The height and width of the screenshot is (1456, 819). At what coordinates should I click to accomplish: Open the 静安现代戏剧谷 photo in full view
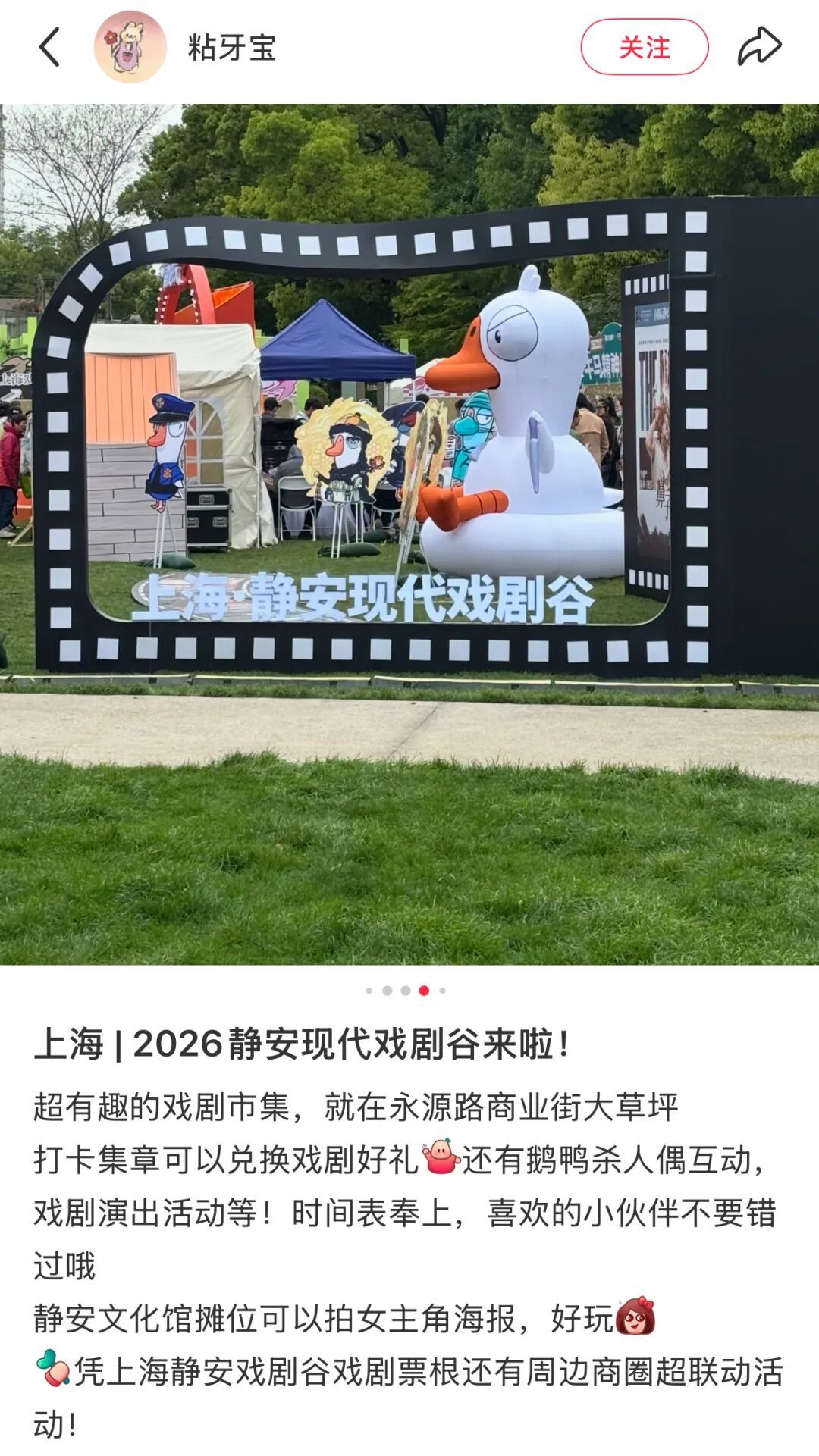409,534
